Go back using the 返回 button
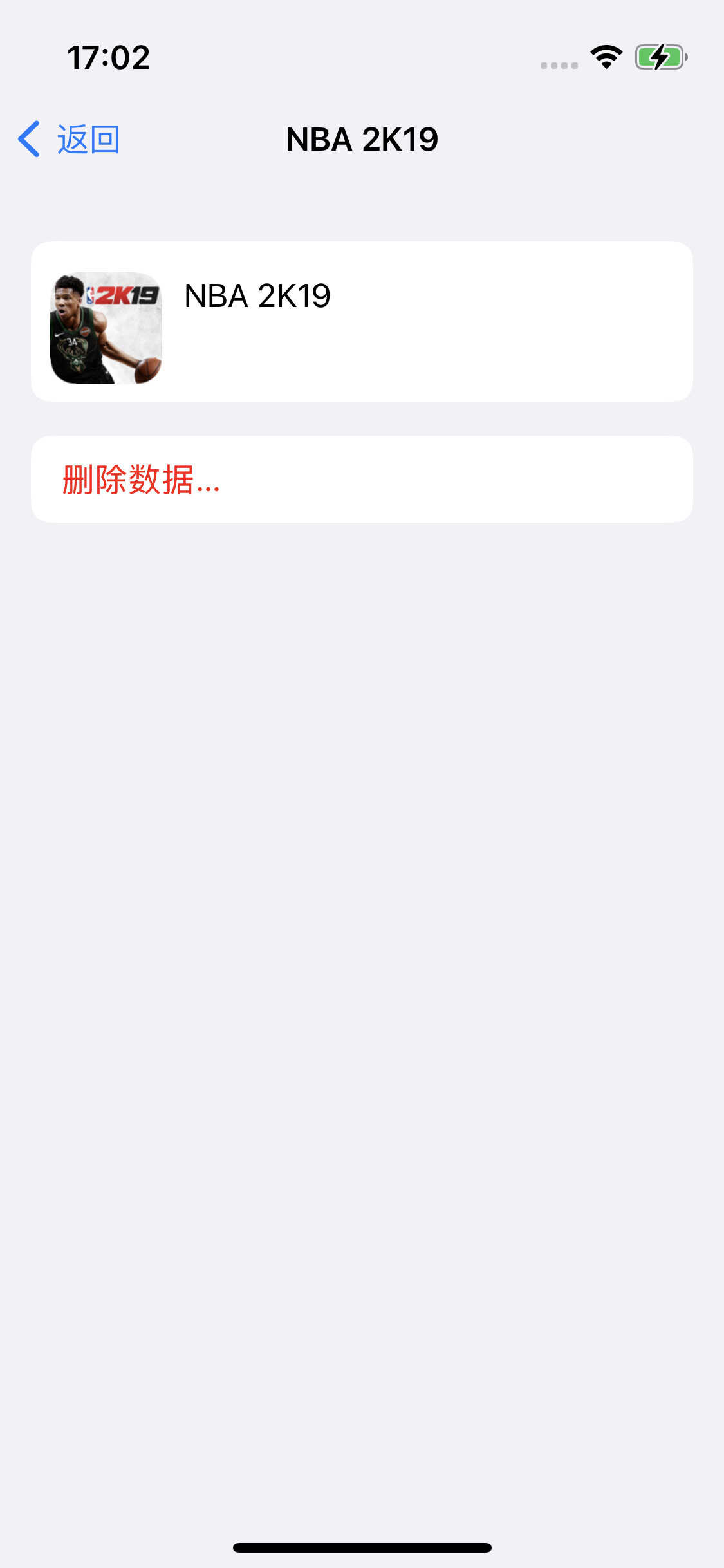The height and width of the screenshot is (1568, 724). point(70,139)
